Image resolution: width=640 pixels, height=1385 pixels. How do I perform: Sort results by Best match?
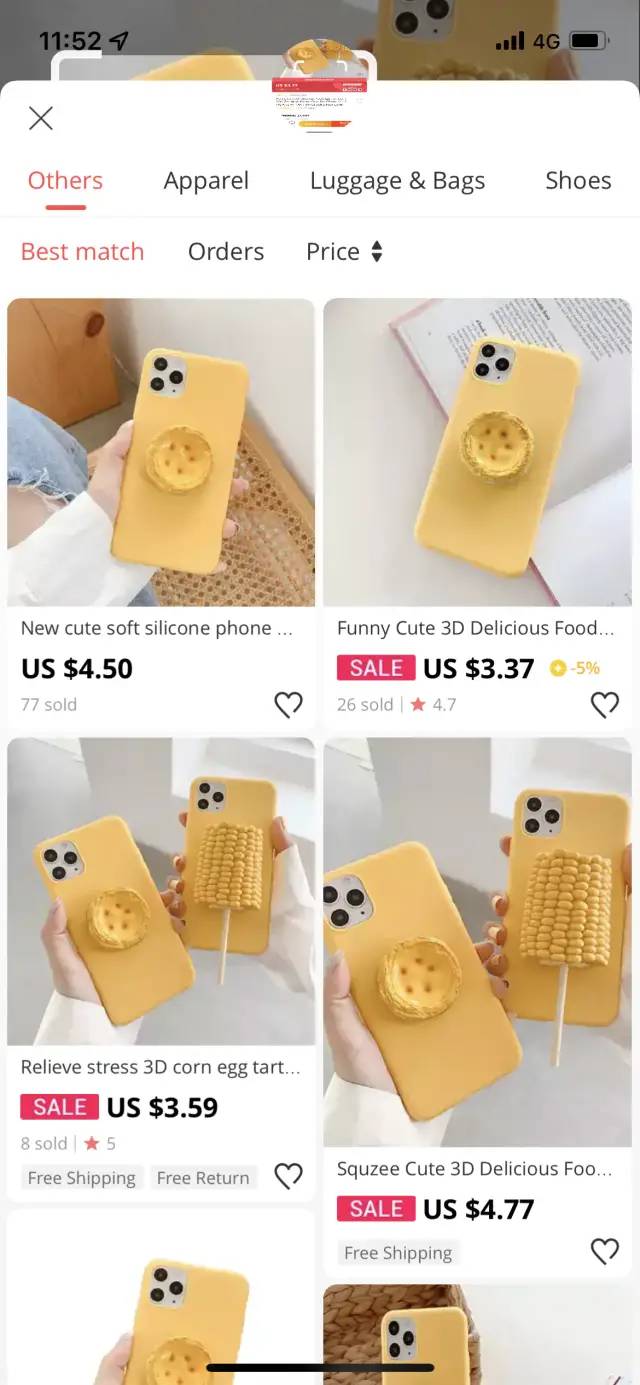(82, 252)
